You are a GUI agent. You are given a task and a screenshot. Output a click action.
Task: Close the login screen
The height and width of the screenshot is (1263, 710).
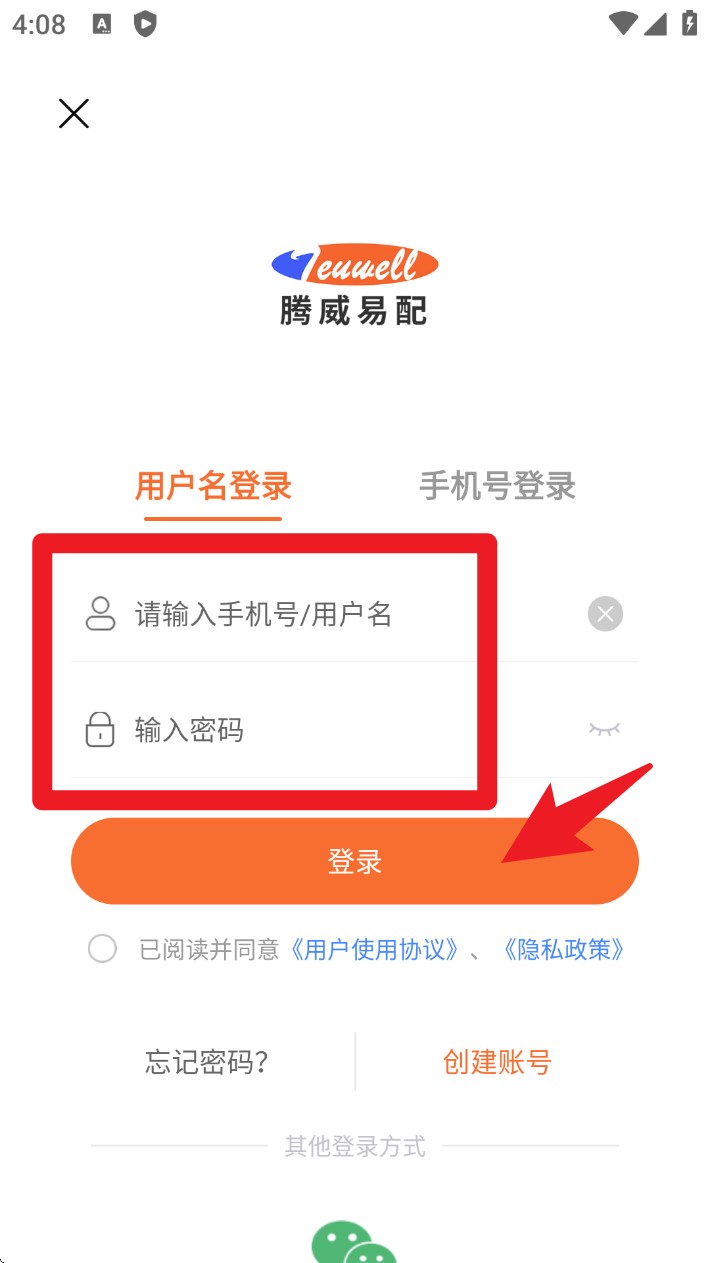point(74,114)
